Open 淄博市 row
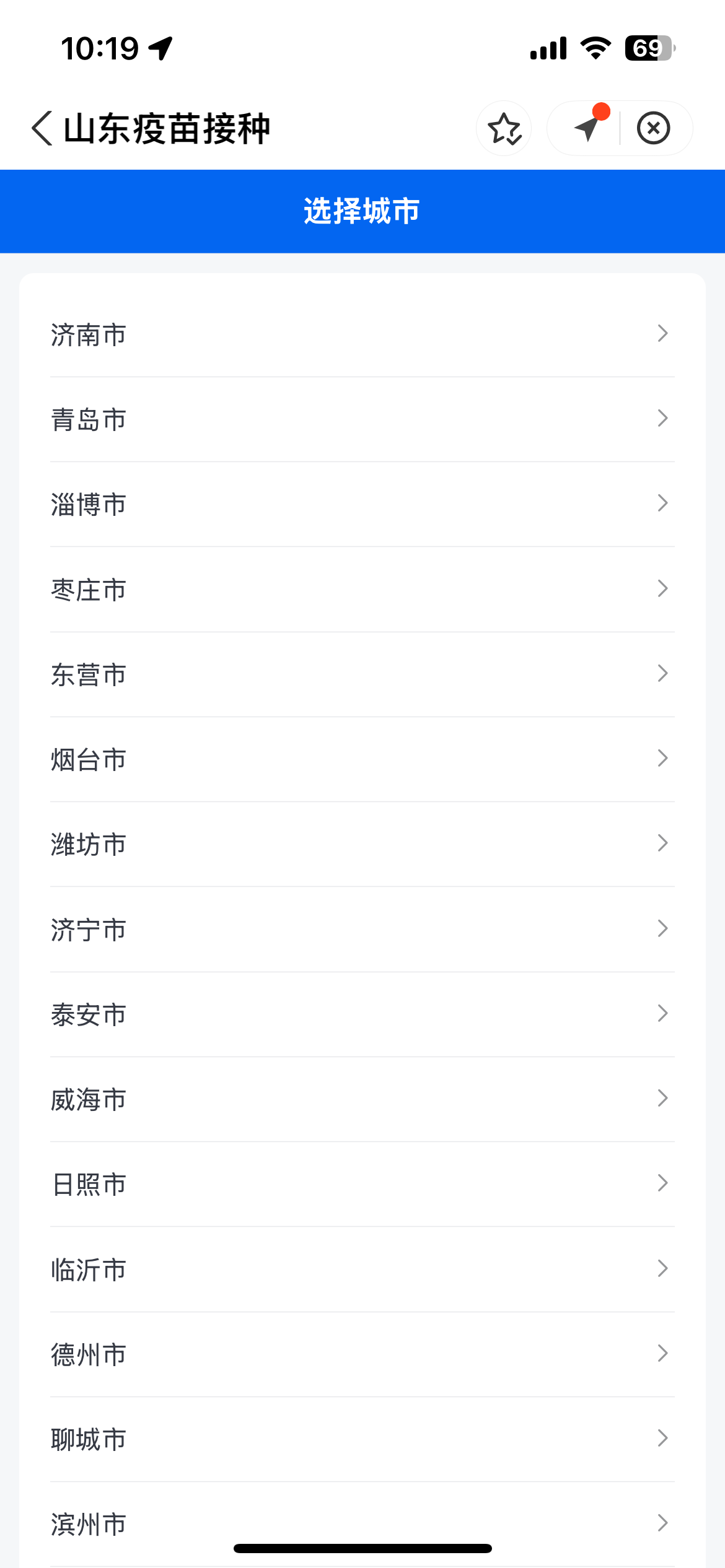Screen dimensions: 725x1568 pos(362,504)
